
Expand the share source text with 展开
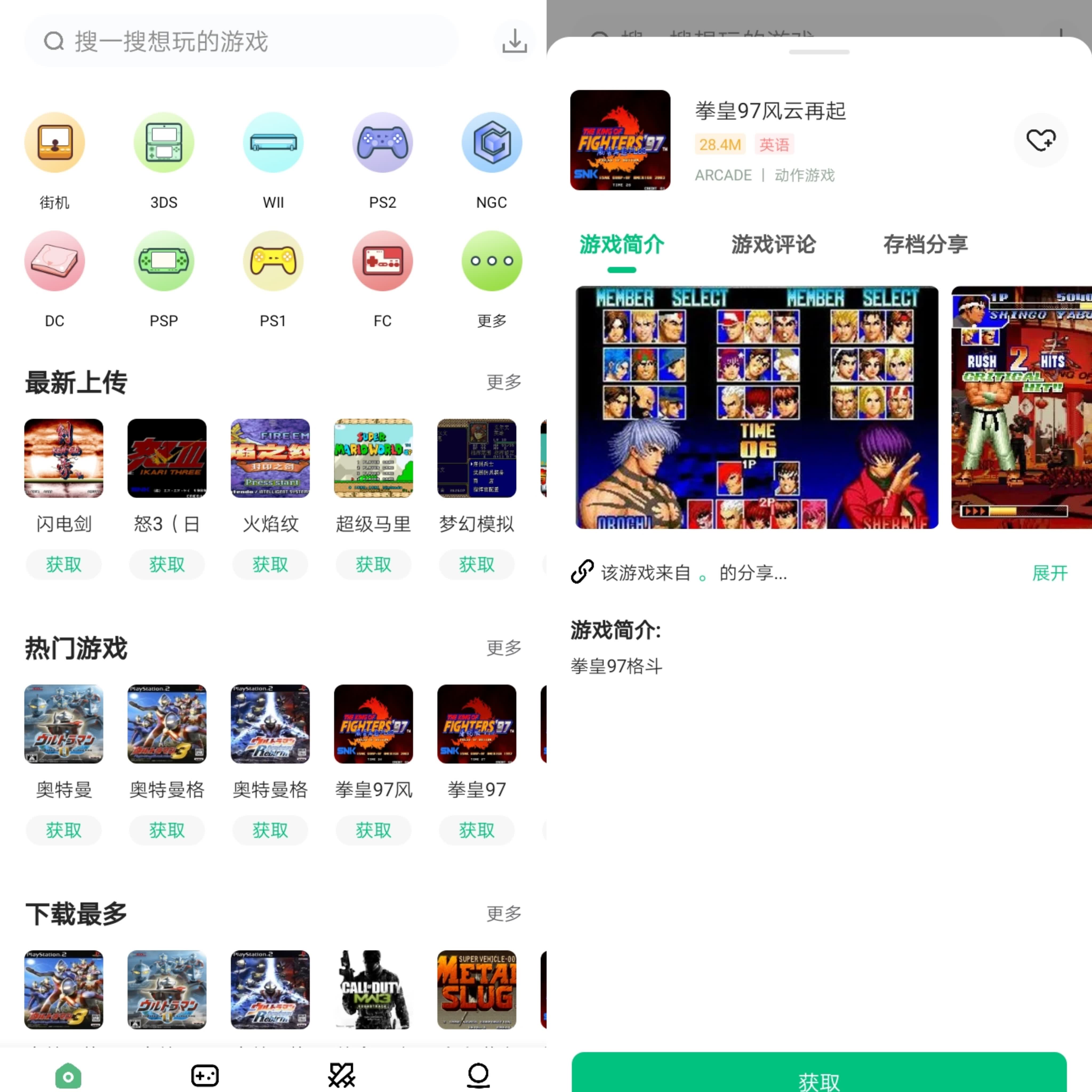click(1050, 573)
